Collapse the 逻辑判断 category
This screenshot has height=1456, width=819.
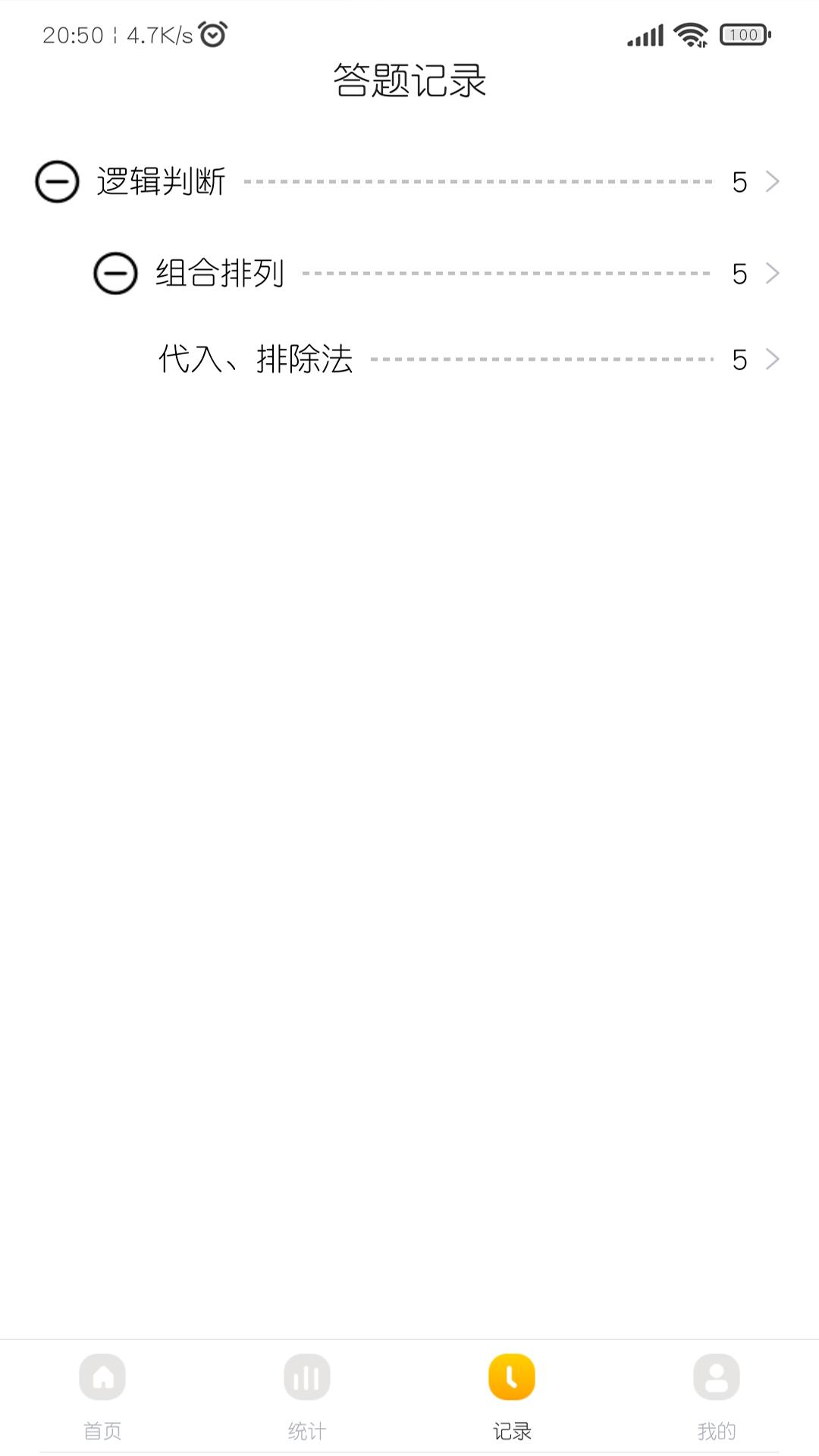coord(57,182)
